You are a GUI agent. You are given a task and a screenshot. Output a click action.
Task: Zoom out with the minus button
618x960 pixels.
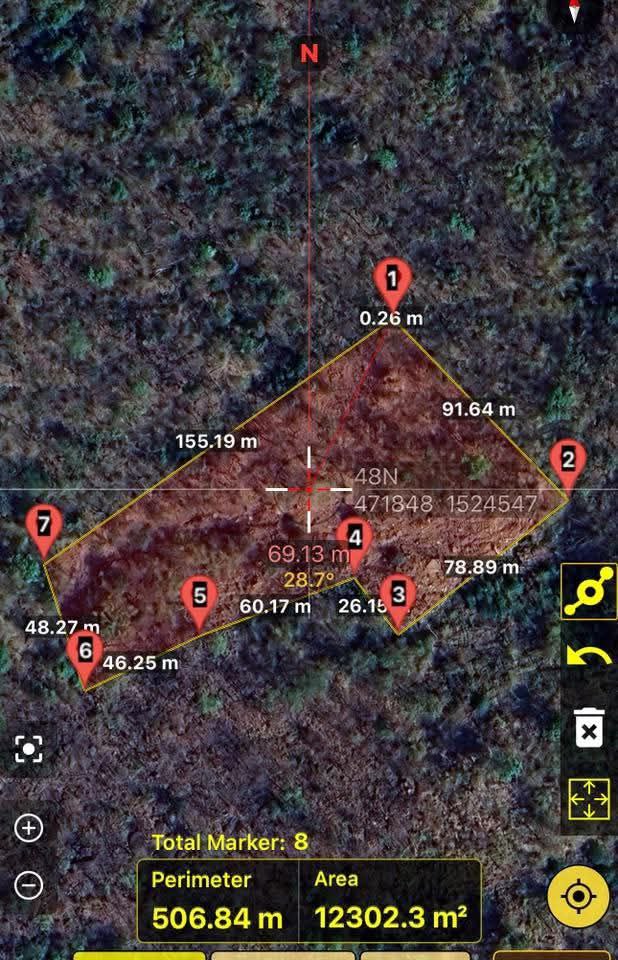[x=29, y=885]
